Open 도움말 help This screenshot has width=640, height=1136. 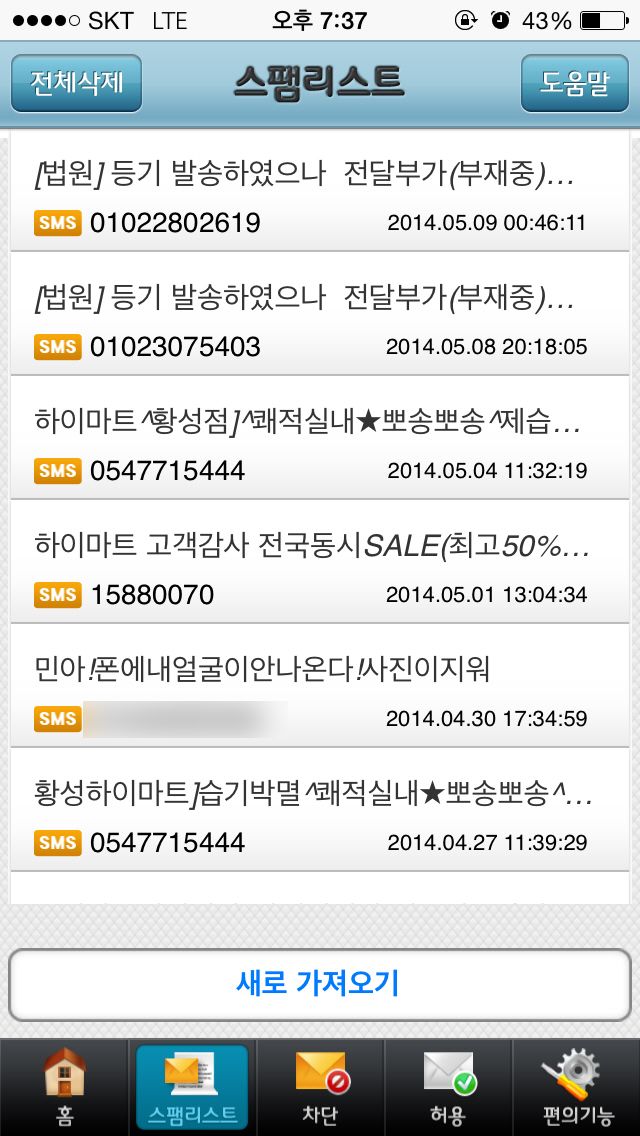click(574, 83)
